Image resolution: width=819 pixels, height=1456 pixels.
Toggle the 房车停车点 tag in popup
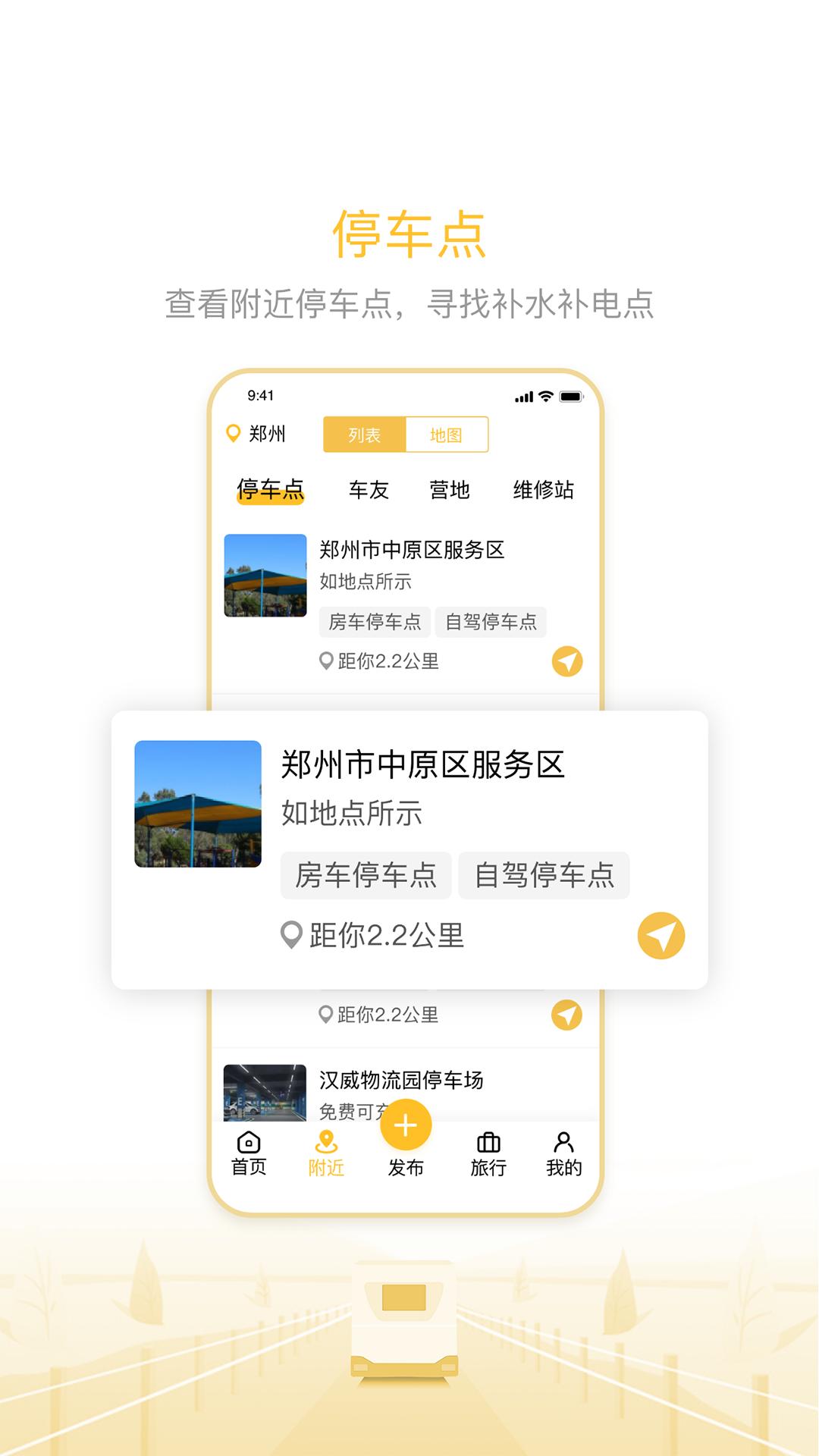[x=366, y=875]
